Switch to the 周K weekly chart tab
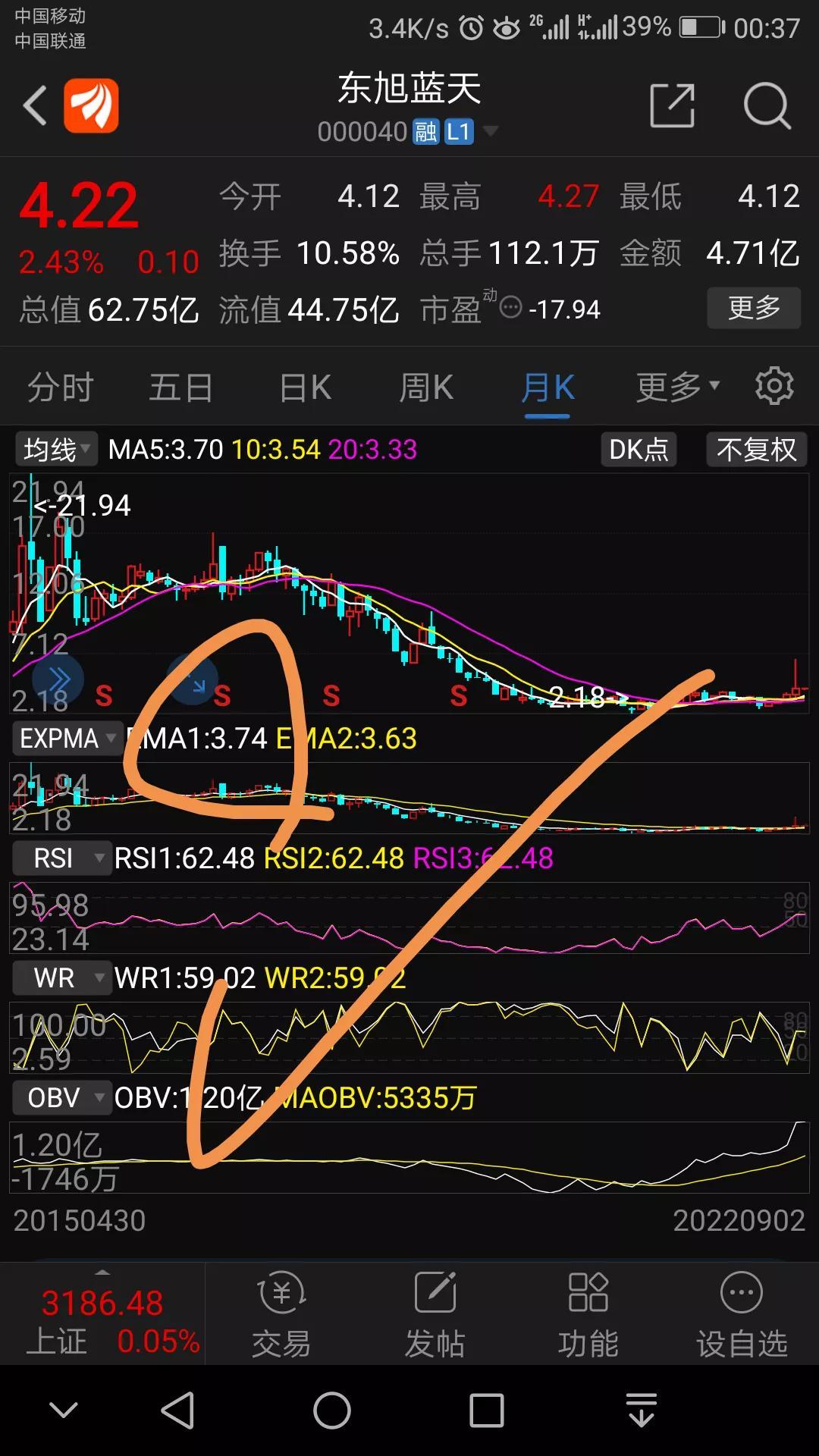 (x=425, y=386)
